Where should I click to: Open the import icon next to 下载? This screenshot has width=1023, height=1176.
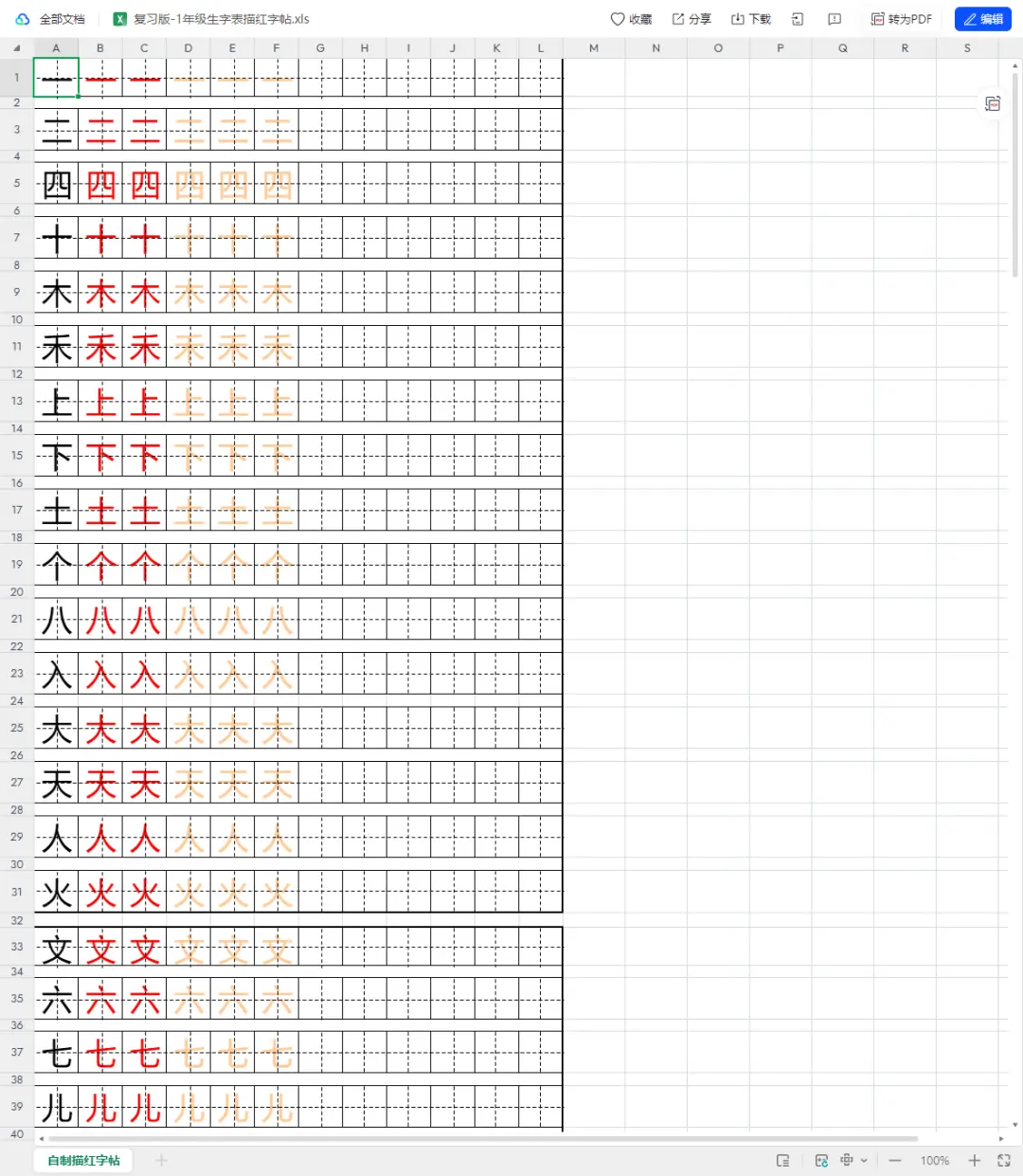coord(798,19)
